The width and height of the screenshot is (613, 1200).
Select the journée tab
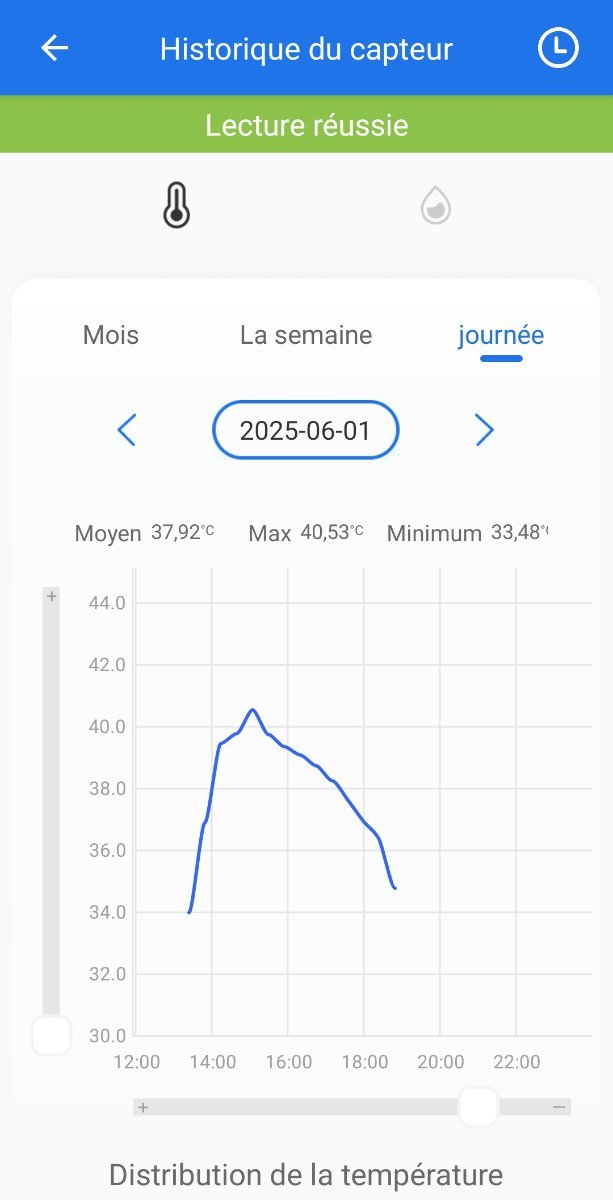[501, 335]
